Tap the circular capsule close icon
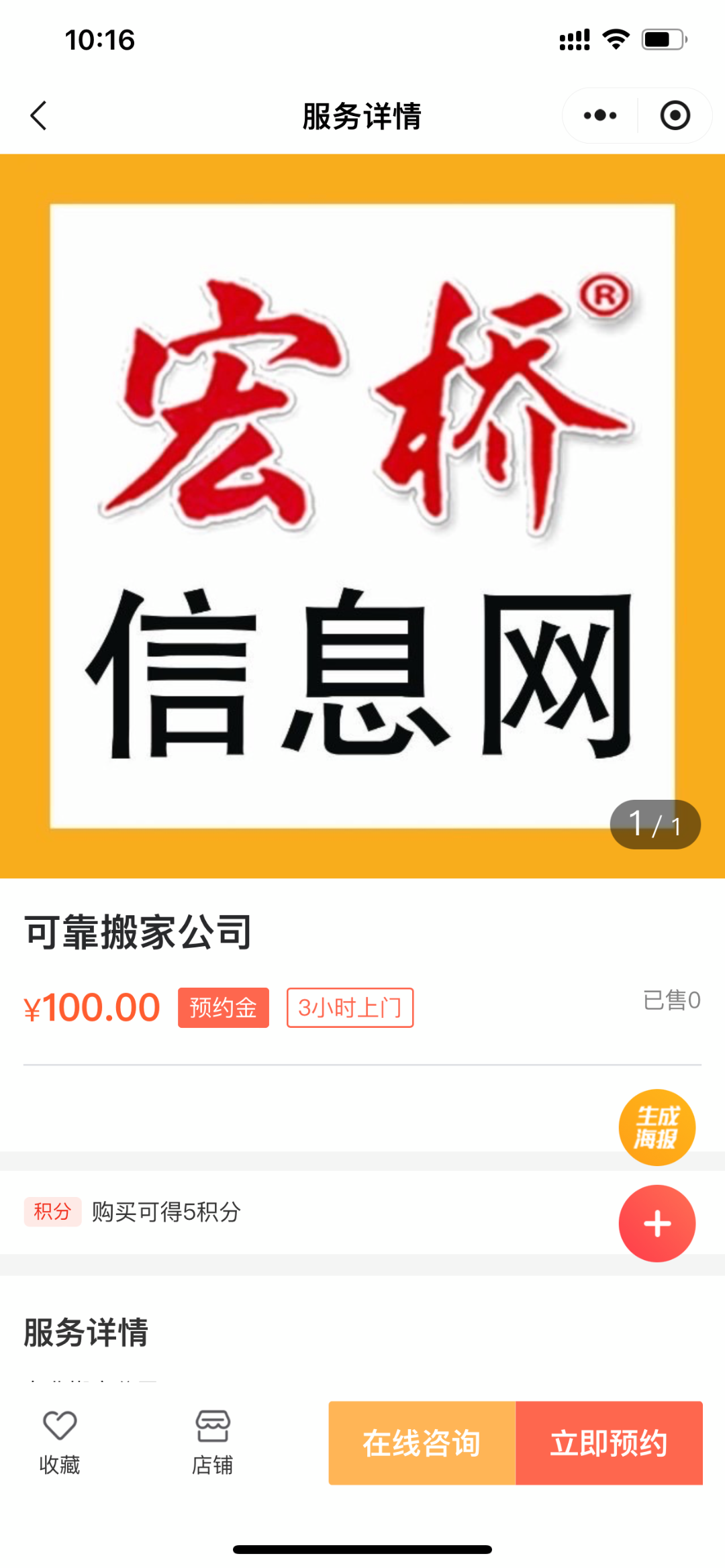The width and height of the screenshot is (725, 1568). coord(675,115)
